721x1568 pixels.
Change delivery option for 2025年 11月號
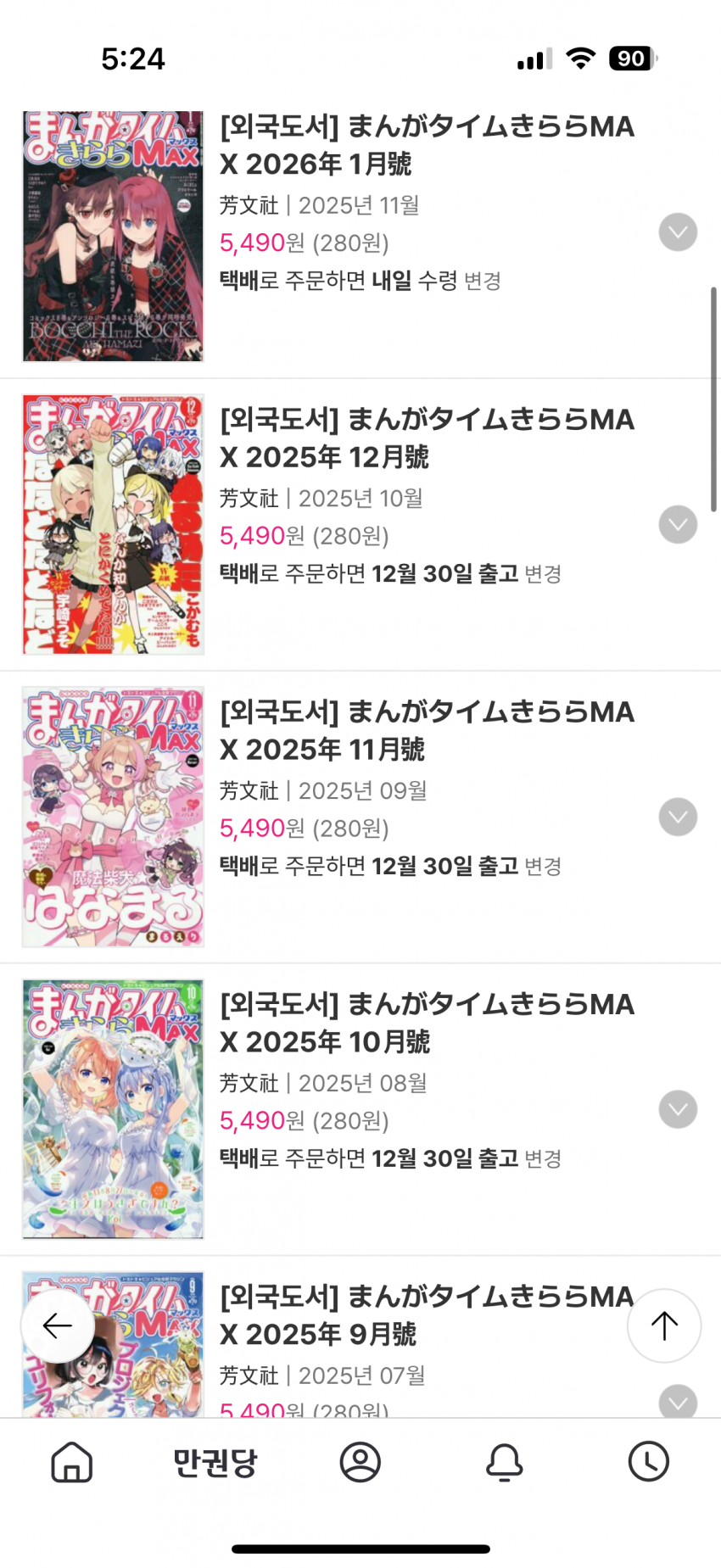pyautogui.click(x=543, y=867)
